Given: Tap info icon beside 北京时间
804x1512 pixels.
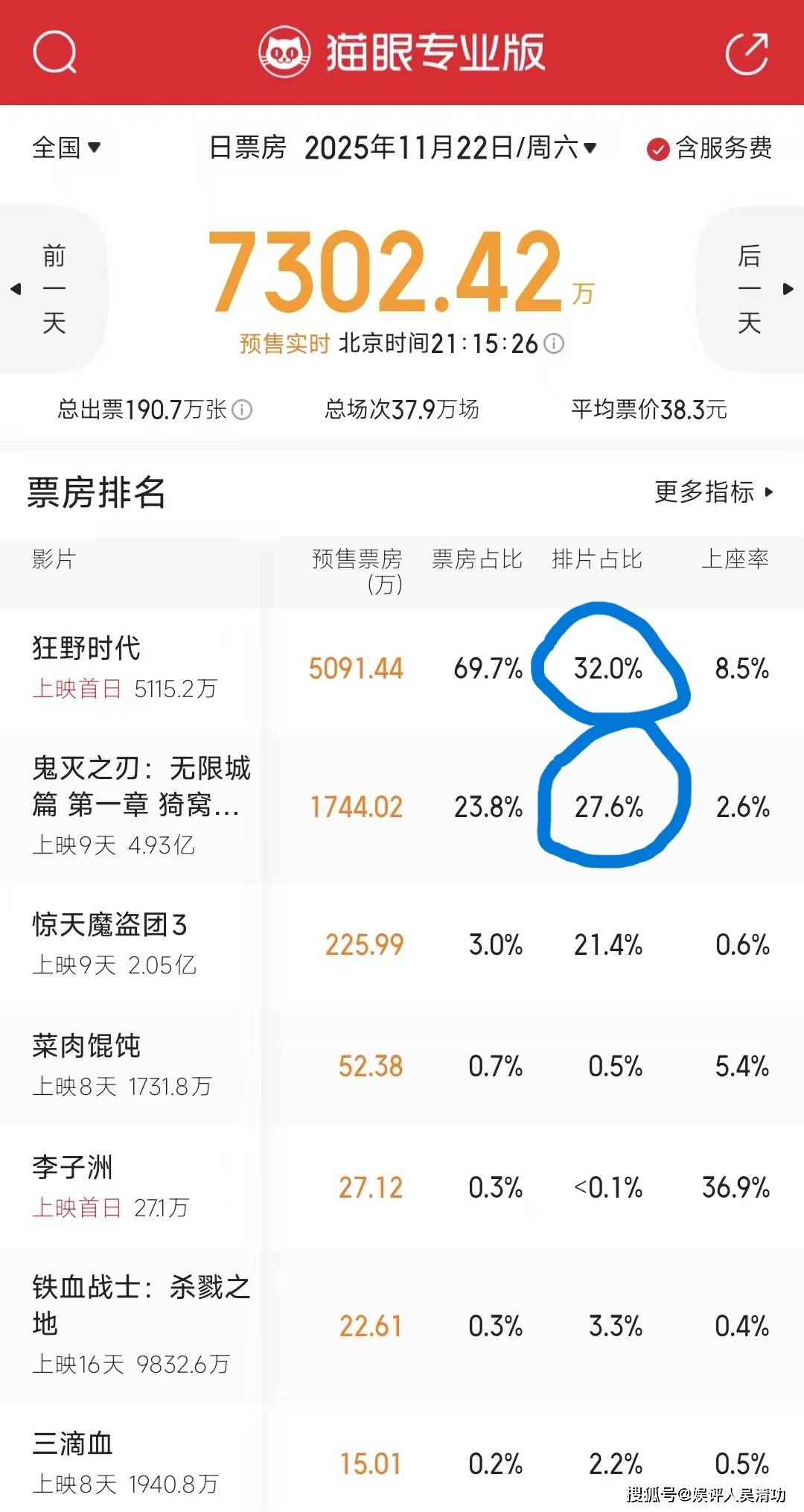Looking at the screenshot, I should pos(554,343).
